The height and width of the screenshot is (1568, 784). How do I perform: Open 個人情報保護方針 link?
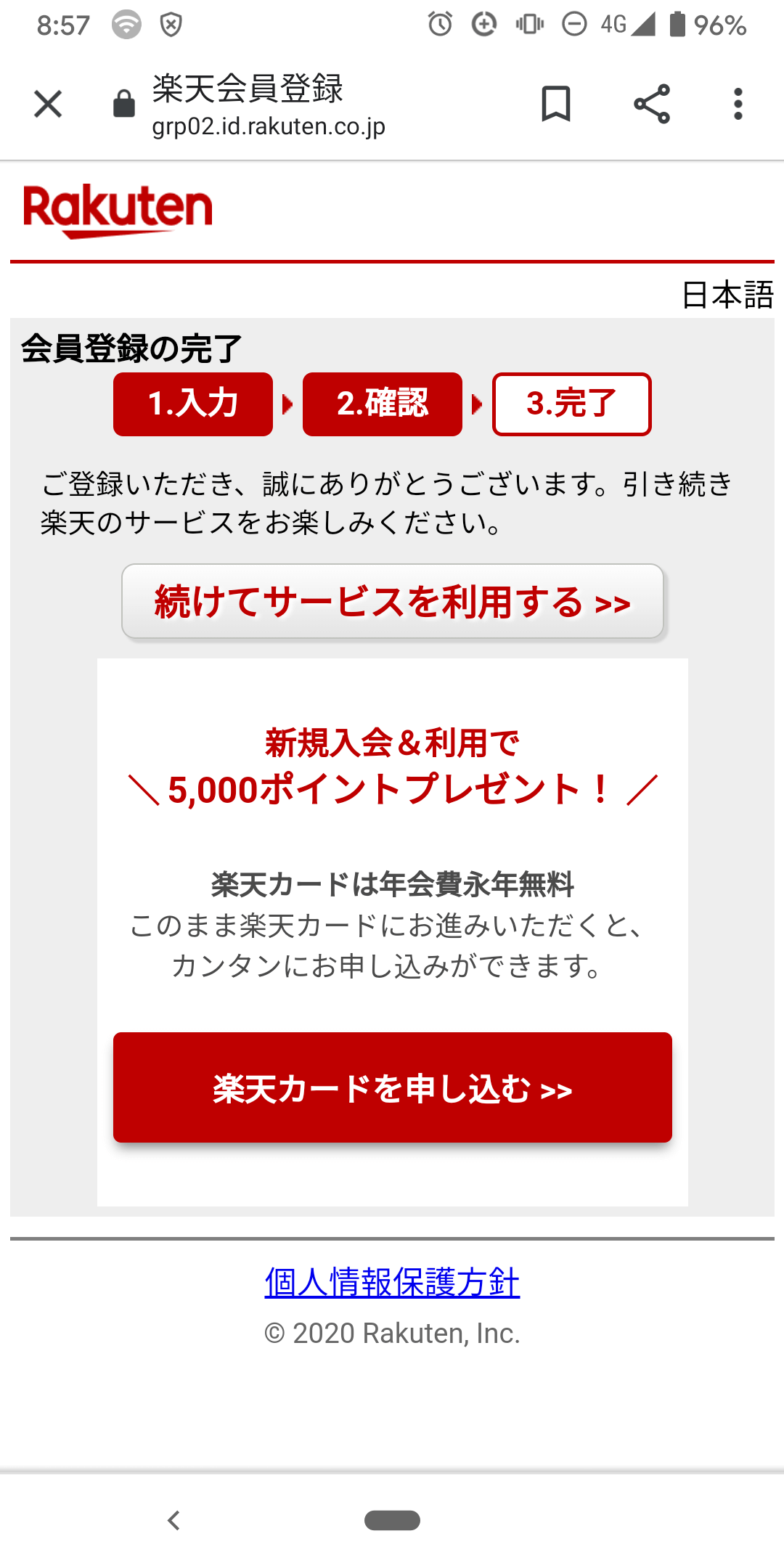[x=392, y=1283]
